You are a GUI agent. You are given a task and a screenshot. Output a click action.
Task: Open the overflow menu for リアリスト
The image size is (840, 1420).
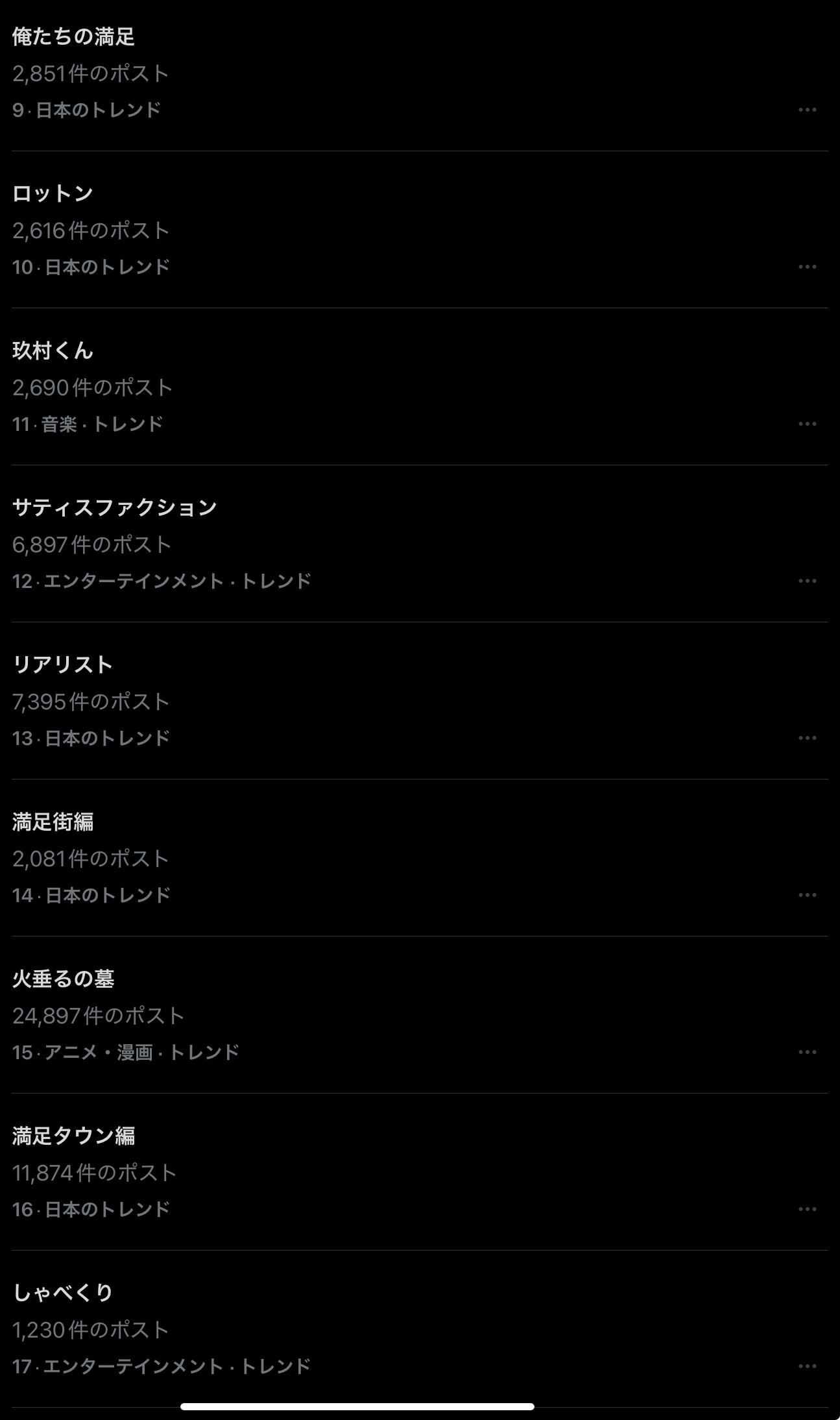807,738
